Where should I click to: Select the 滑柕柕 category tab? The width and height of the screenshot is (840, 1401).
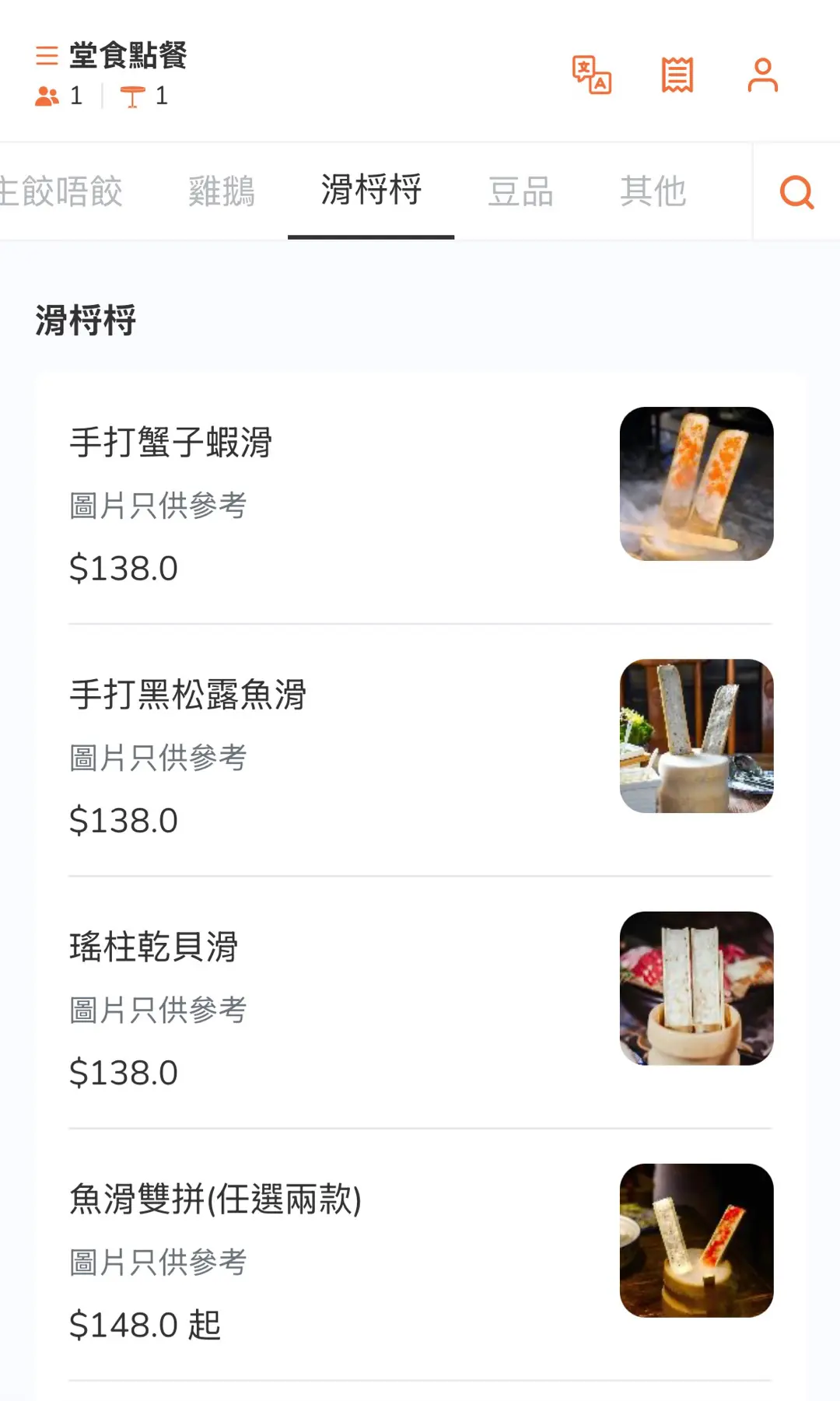[371, 191]
